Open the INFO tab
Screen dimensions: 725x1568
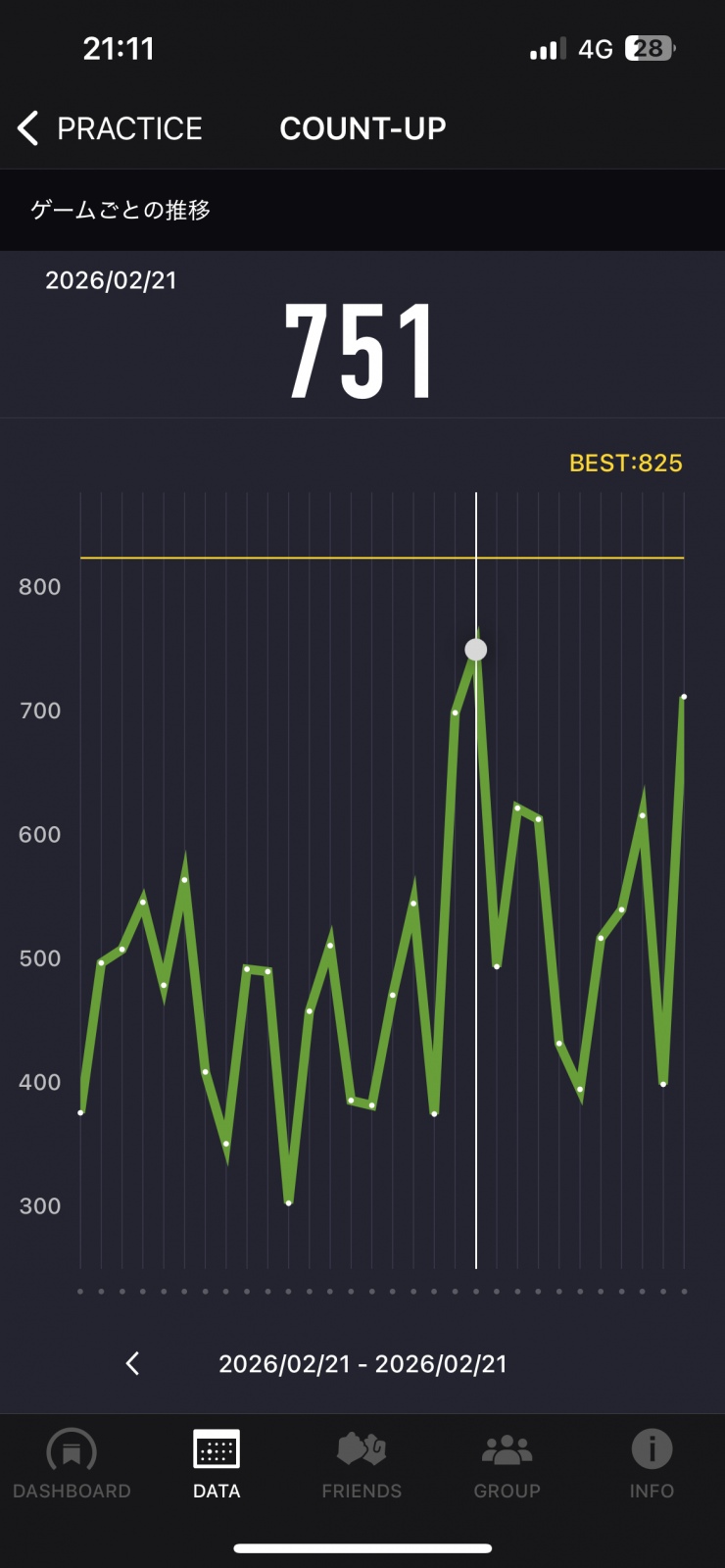pyautogui.click(x=652, y=1464)
